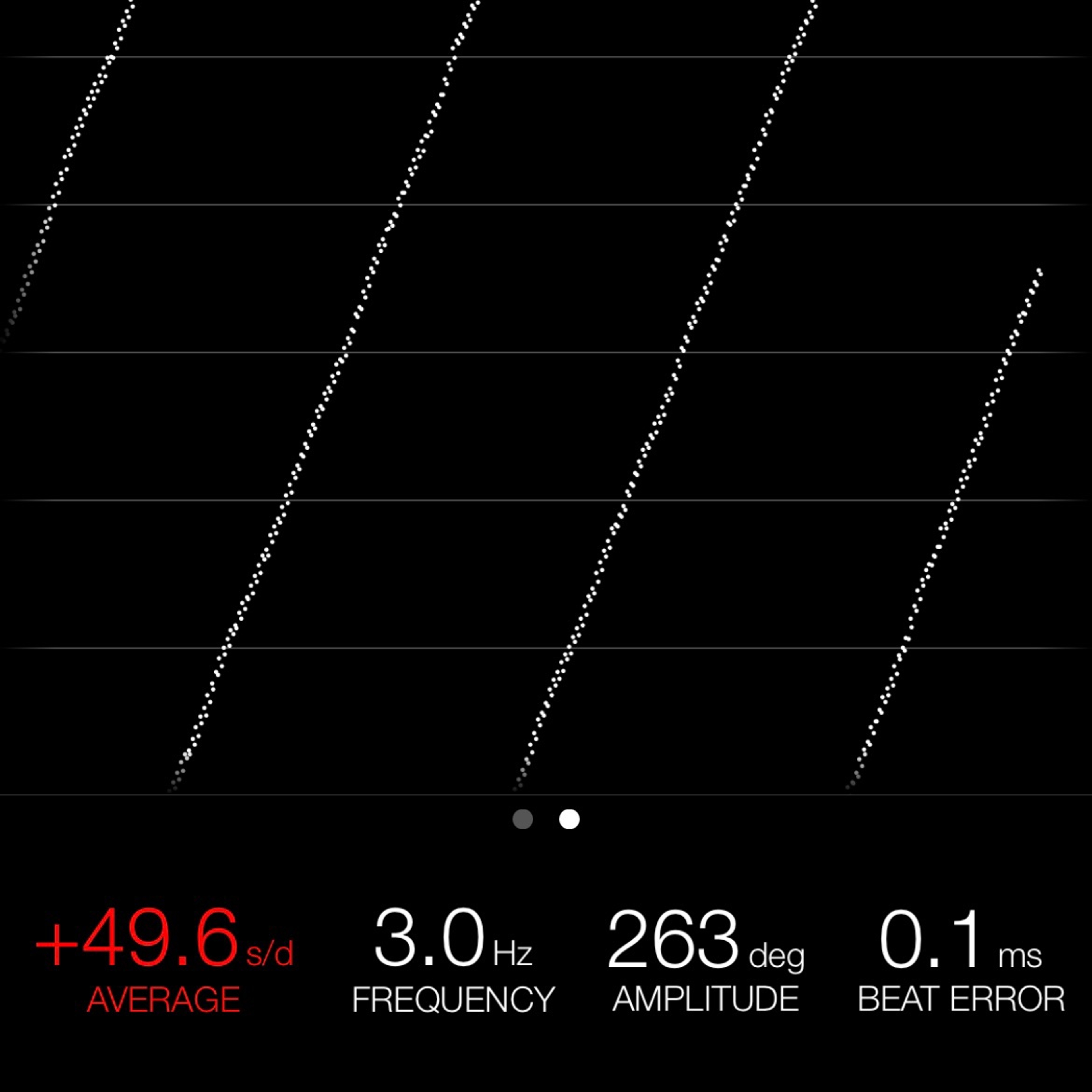Image resolution: width=1092 pixels, height=1092 pixels.
Task: Select the second, highlighted page indicator dot
Action: click(569, 819)
